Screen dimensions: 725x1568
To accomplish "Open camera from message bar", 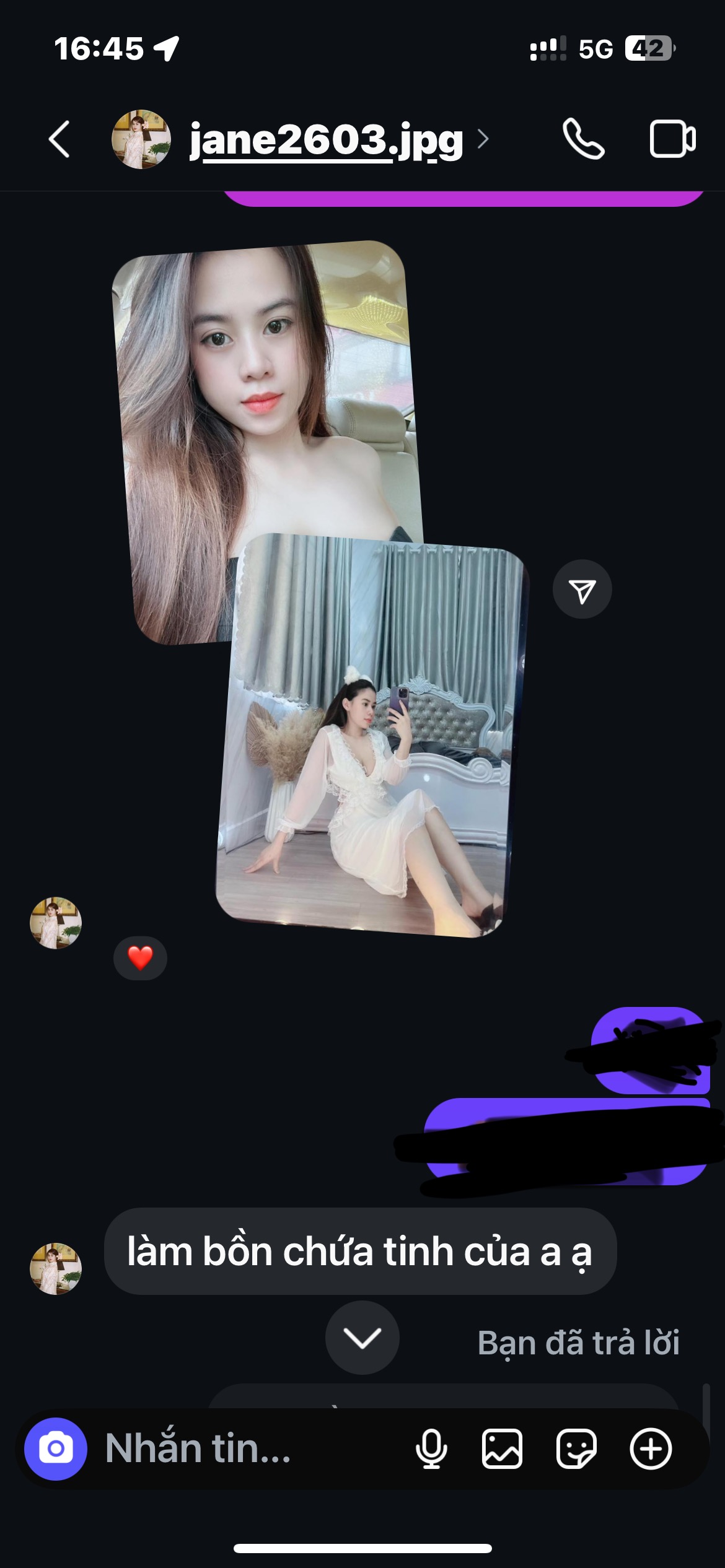I will (56, 1449).
